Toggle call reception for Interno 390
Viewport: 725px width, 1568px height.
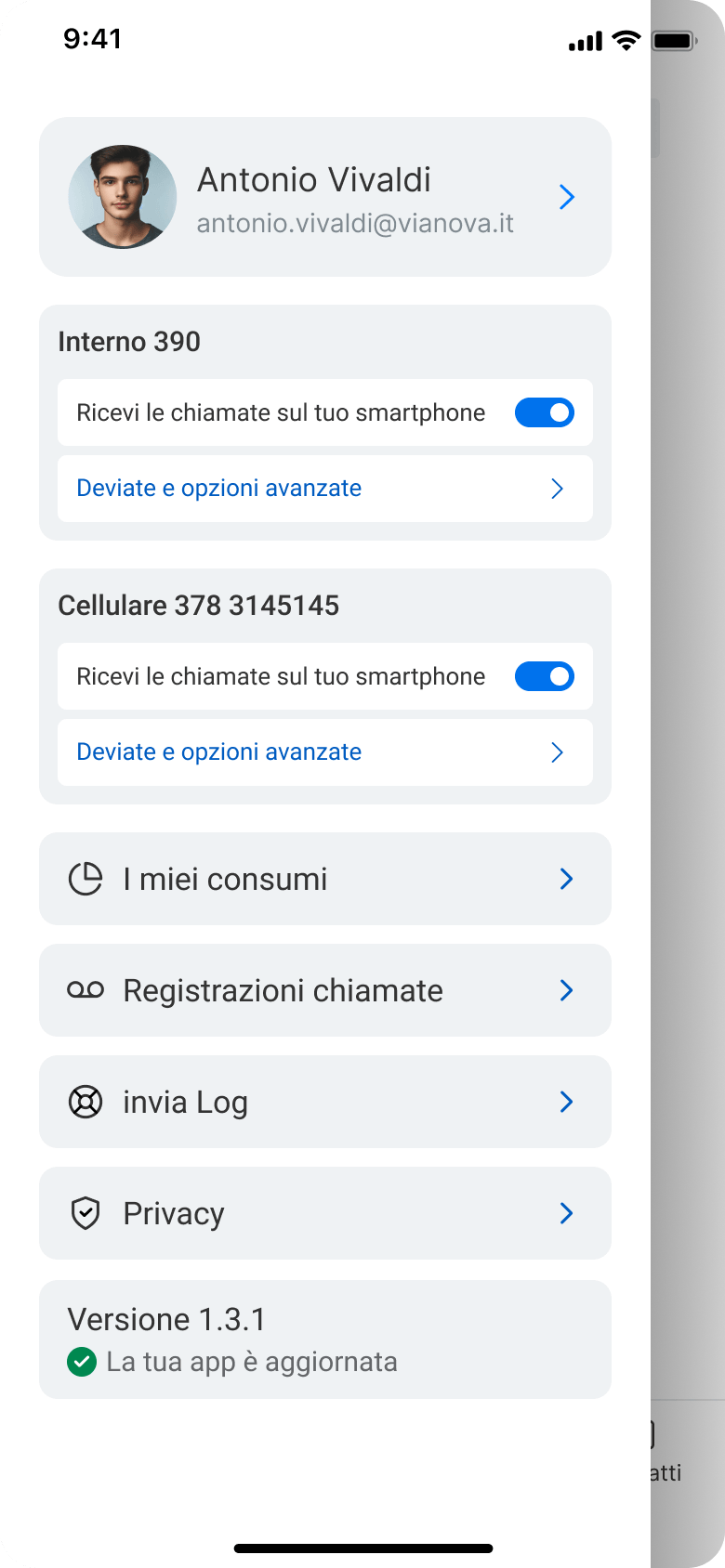pos(544,412)
